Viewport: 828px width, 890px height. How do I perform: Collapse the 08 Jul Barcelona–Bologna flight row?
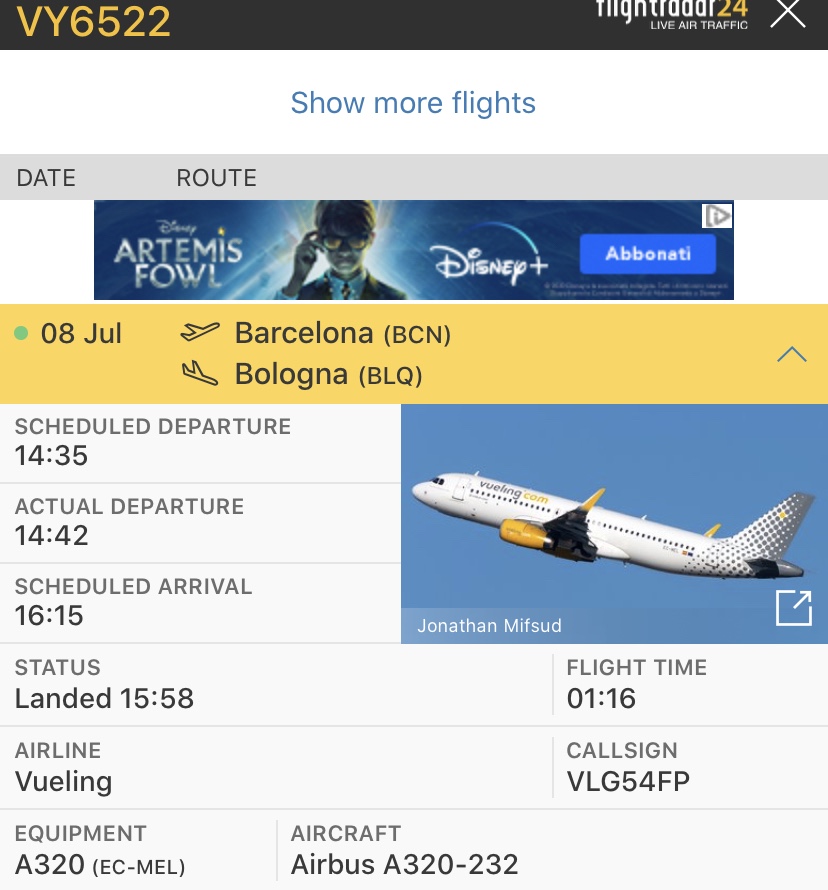[791, 354]
